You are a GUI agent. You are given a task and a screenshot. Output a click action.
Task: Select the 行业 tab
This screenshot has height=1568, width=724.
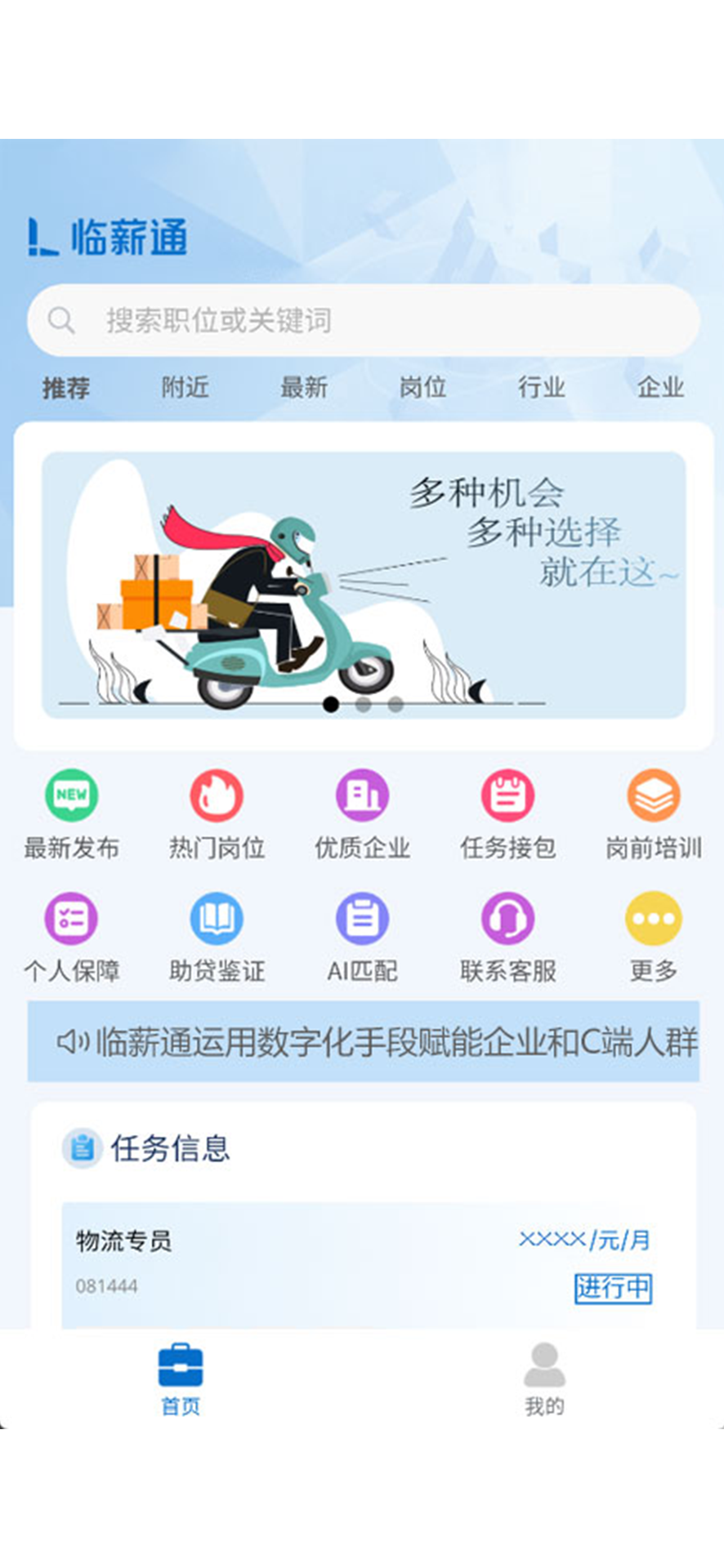tap(541, 386)
